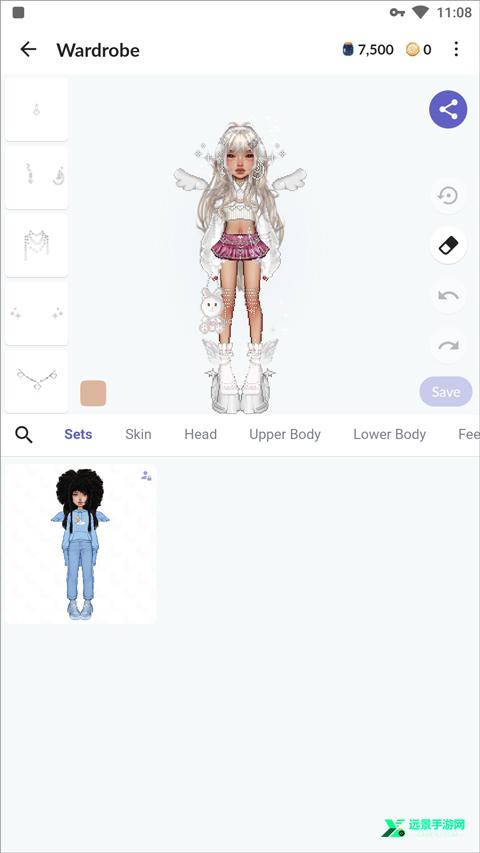Undo the last outfit change
Viewport: 480px width, 853px height.
pyautogui.click(x=448, y=296)
